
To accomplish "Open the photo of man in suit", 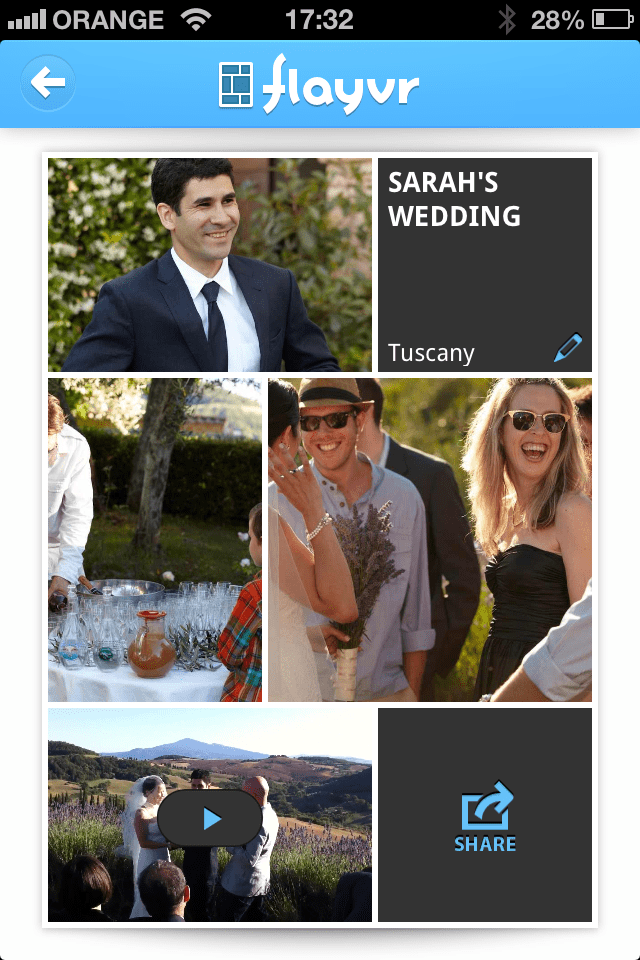I will click(210, 265).
